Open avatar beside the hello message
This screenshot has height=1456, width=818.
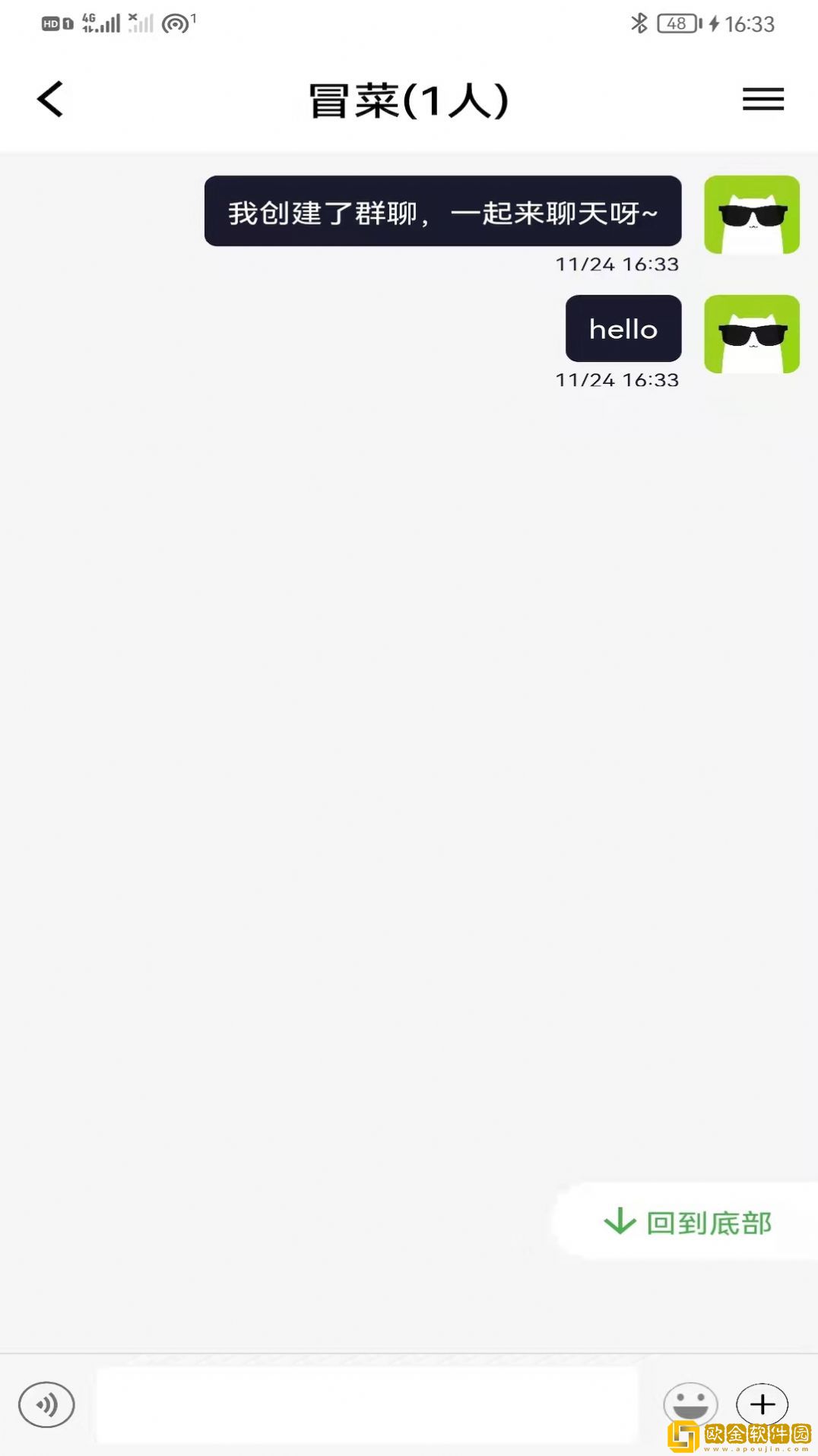[x=751, y=334]
